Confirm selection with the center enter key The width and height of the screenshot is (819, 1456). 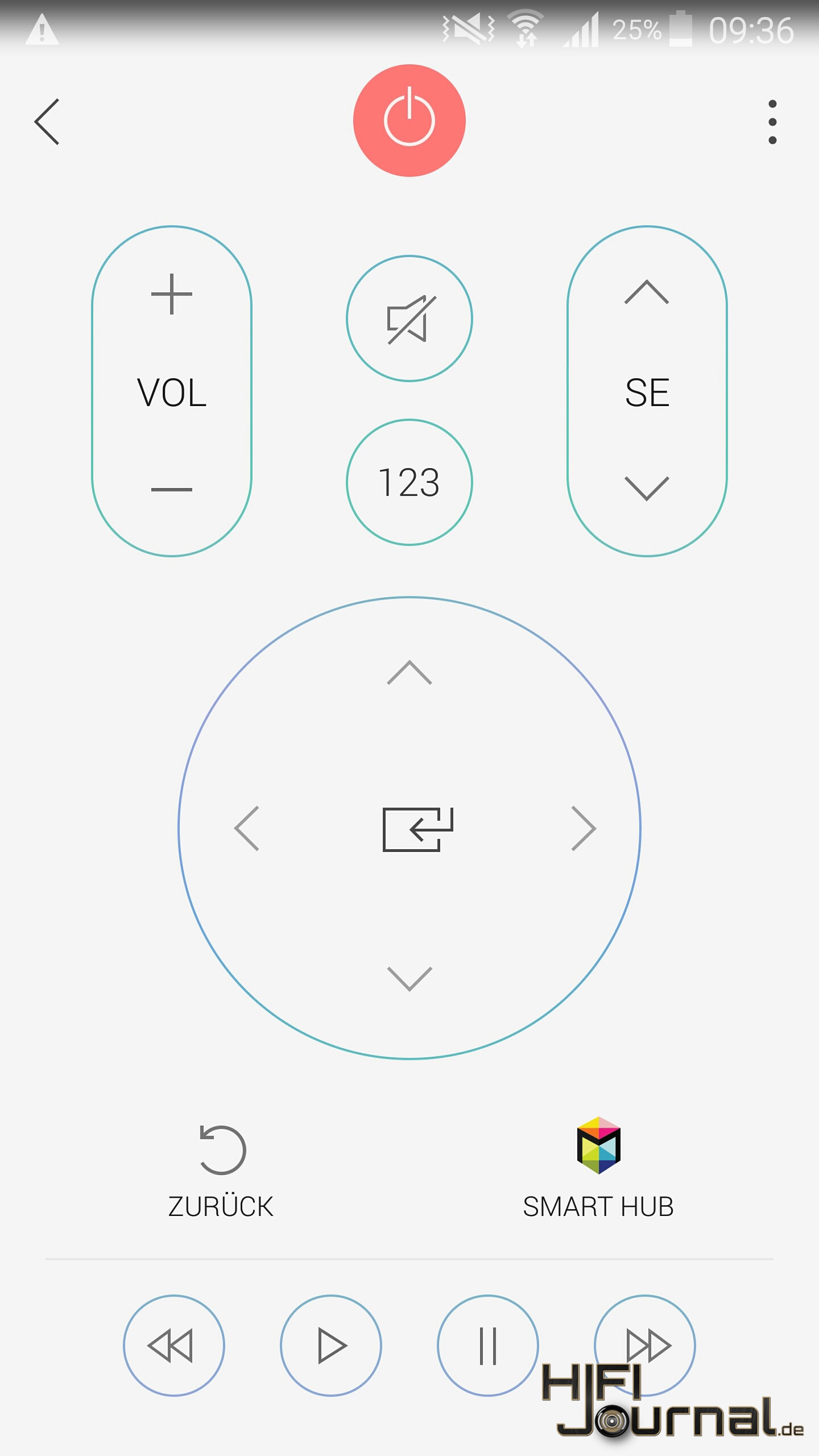coord(418,829)
